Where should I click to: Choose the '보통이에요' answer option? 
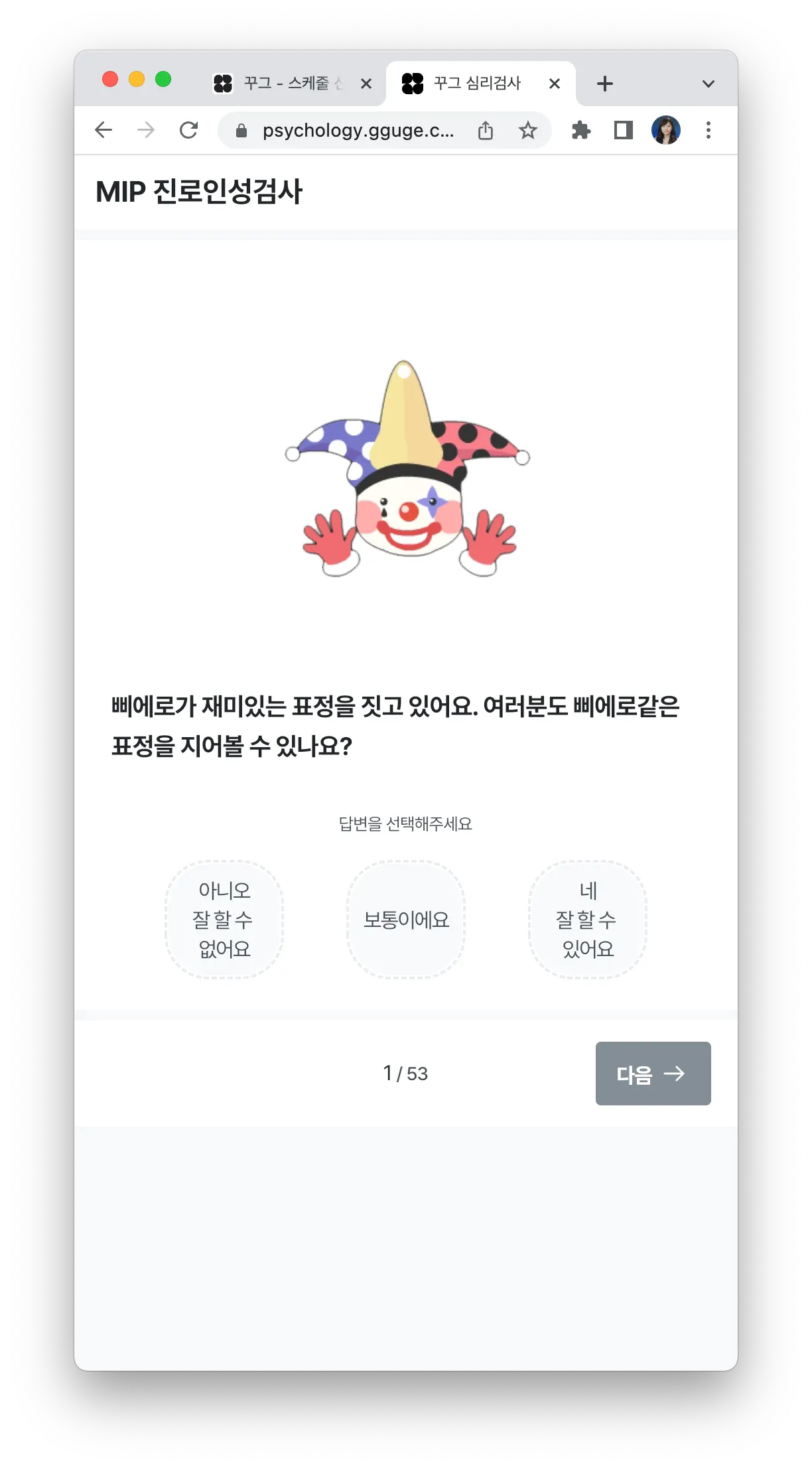coord(406,920)
